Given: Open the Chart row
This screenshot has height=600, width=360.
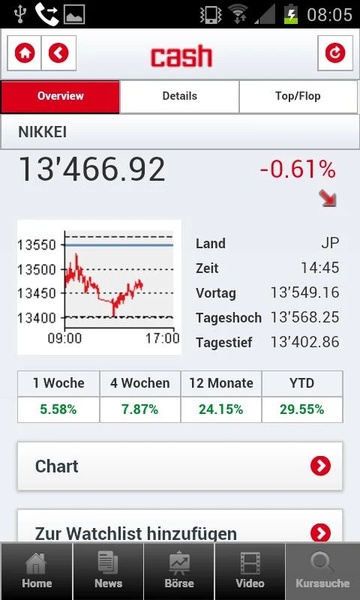Looking at the screenshot, I should coord(180,466).
